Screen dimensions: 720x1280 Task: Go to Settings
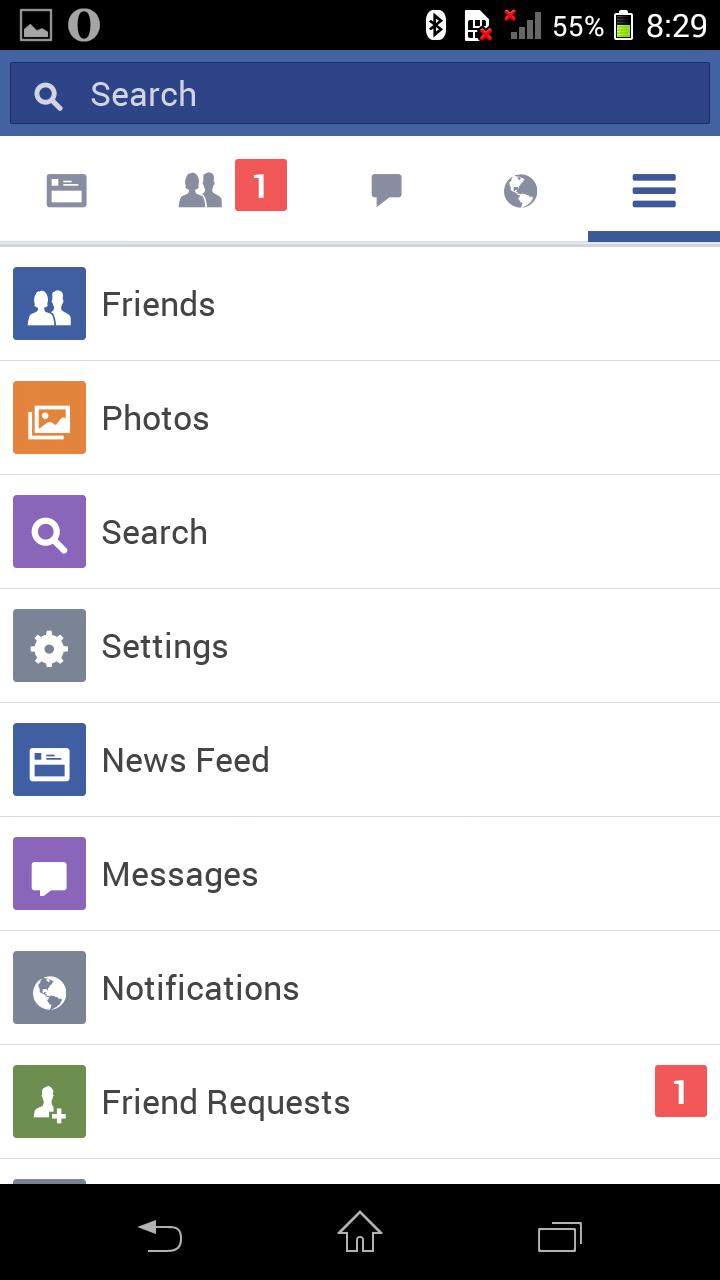click(360, 646)
